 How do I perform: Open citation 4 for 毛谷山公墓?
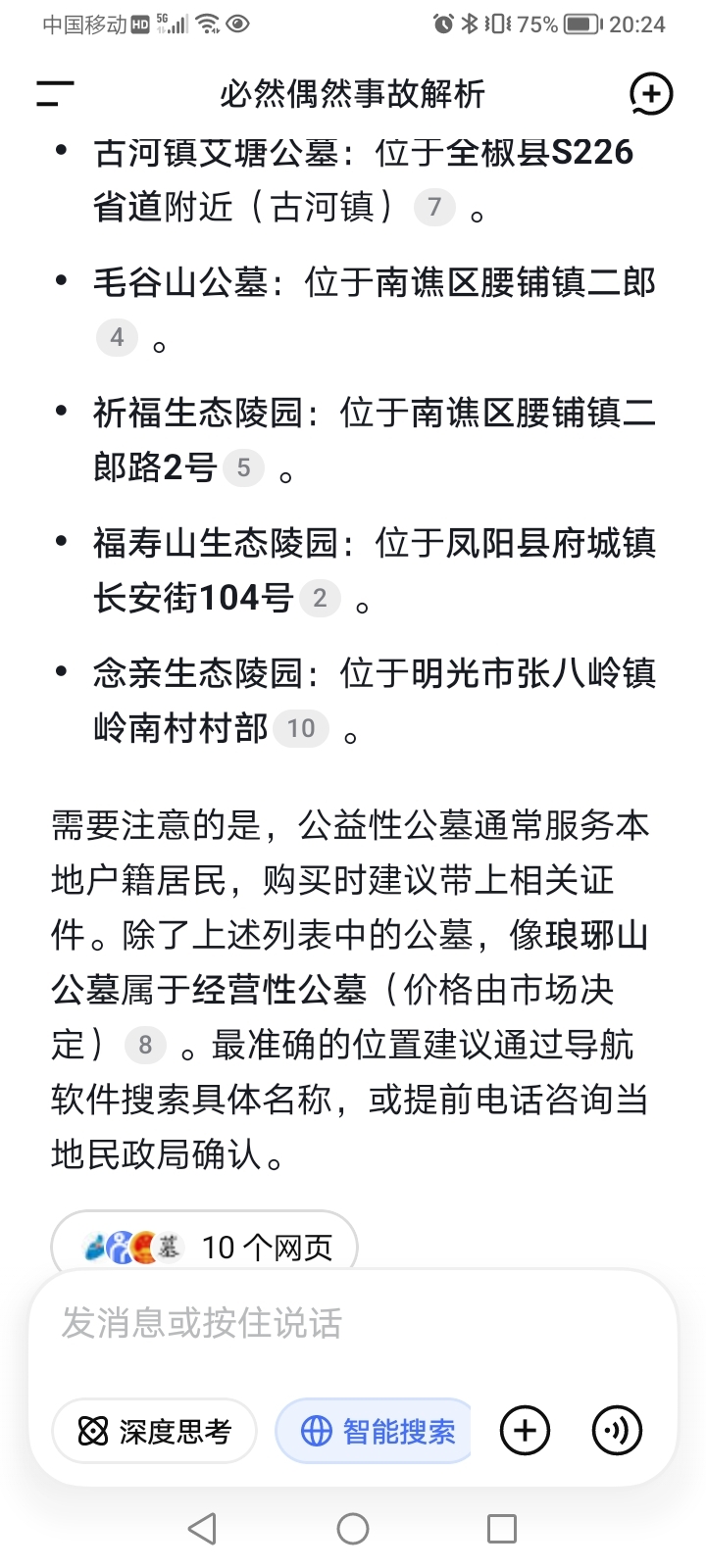click(117, 337)
